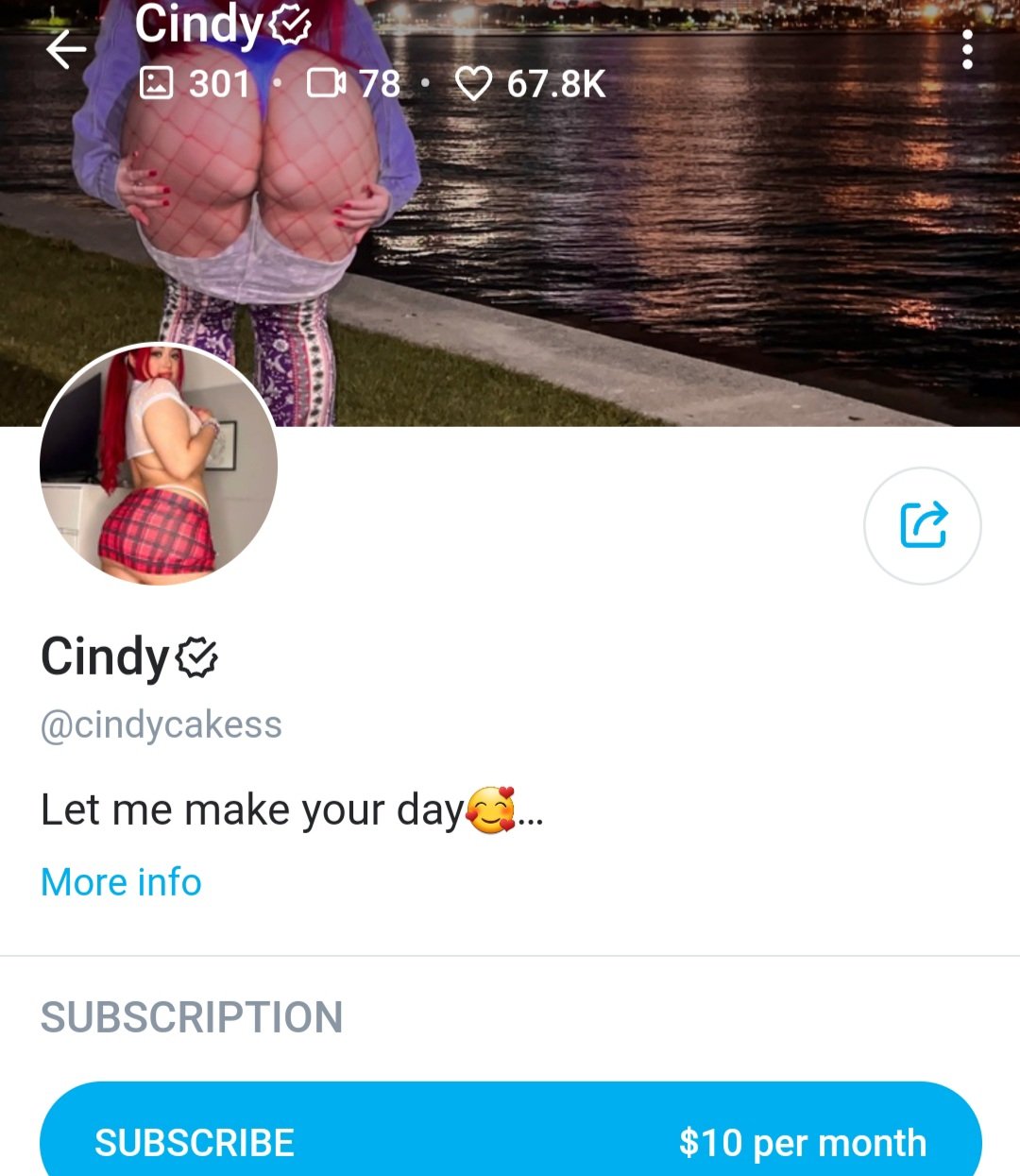
Task: Subscribe for $10 per month
Action: (510, 1140)
